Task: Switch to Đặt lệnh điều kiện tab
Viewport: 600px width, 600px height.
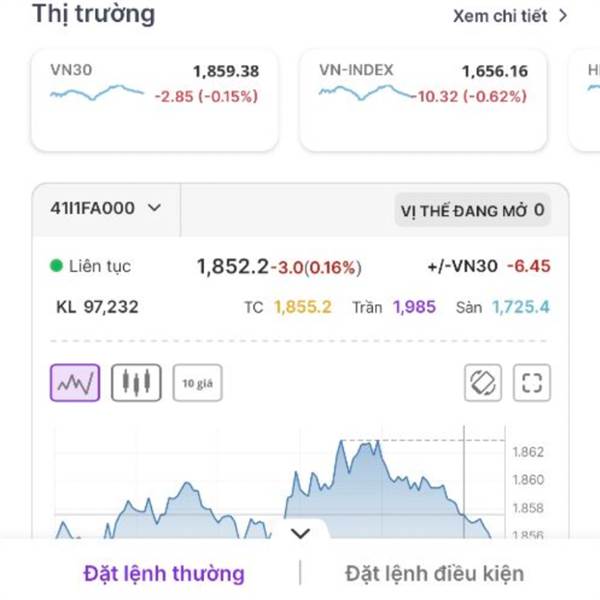Action: coord(434,573)
